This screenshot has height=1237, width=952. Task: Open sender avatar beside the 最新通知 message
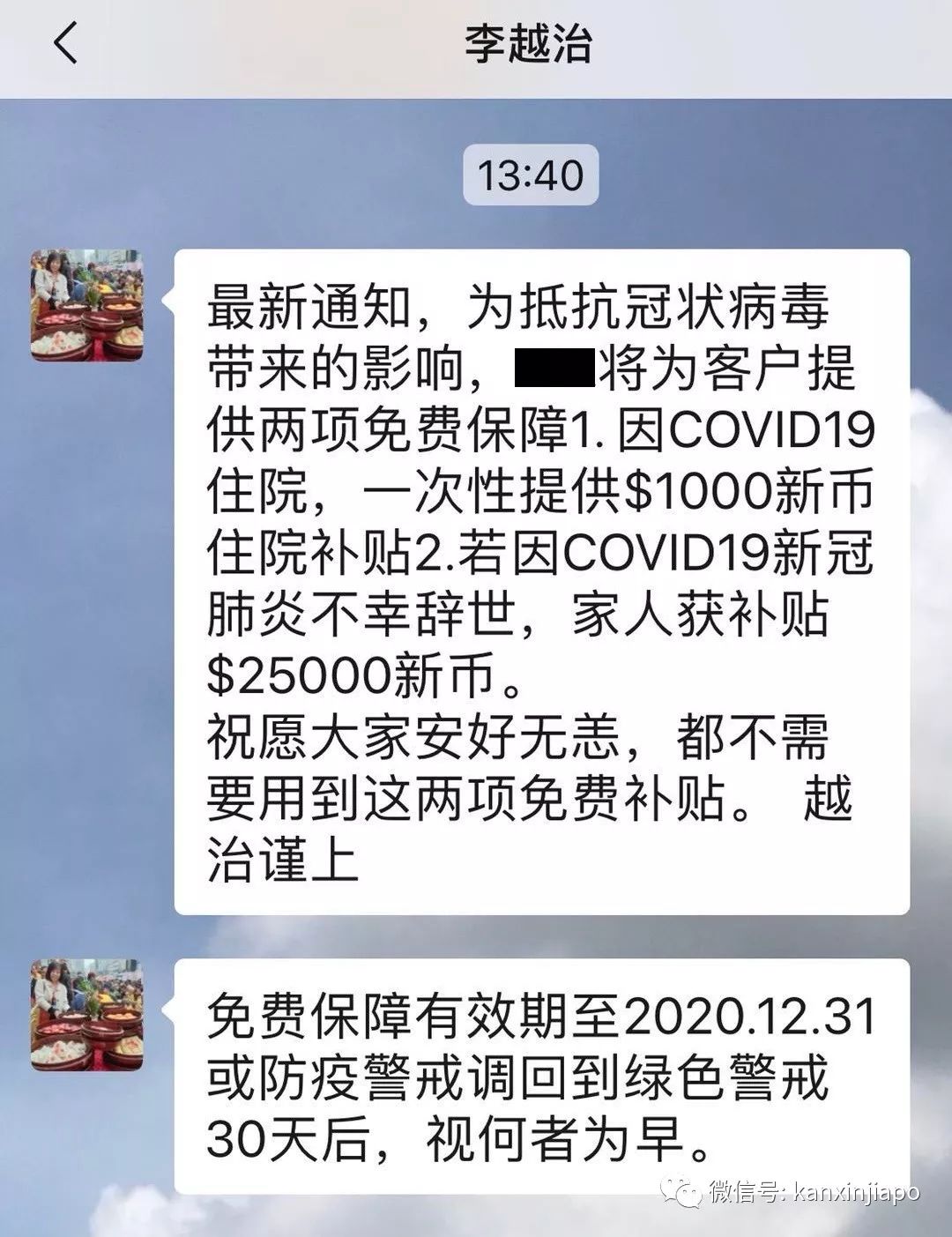coord(86,306)
